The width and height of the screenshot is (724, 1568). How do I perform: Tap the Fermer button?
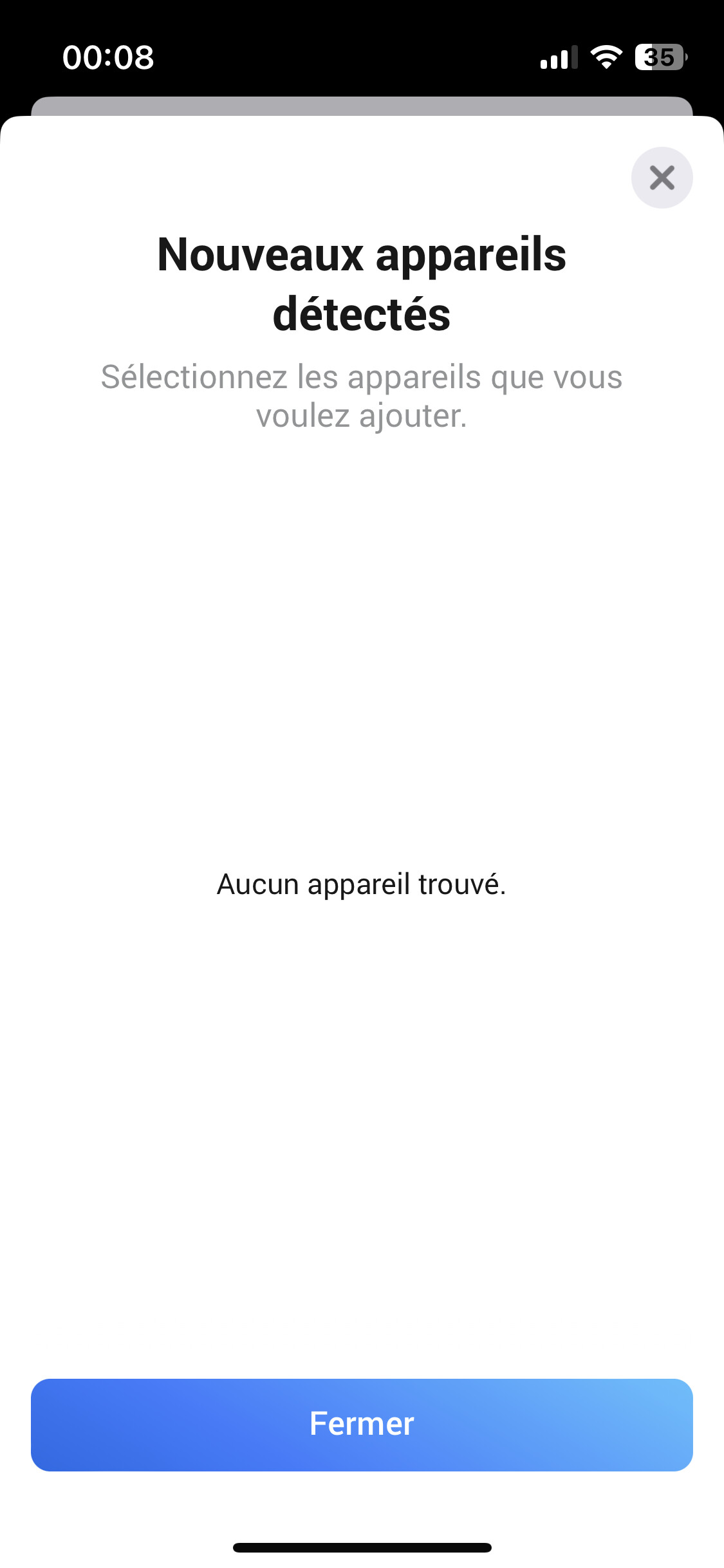[362, 1424]
